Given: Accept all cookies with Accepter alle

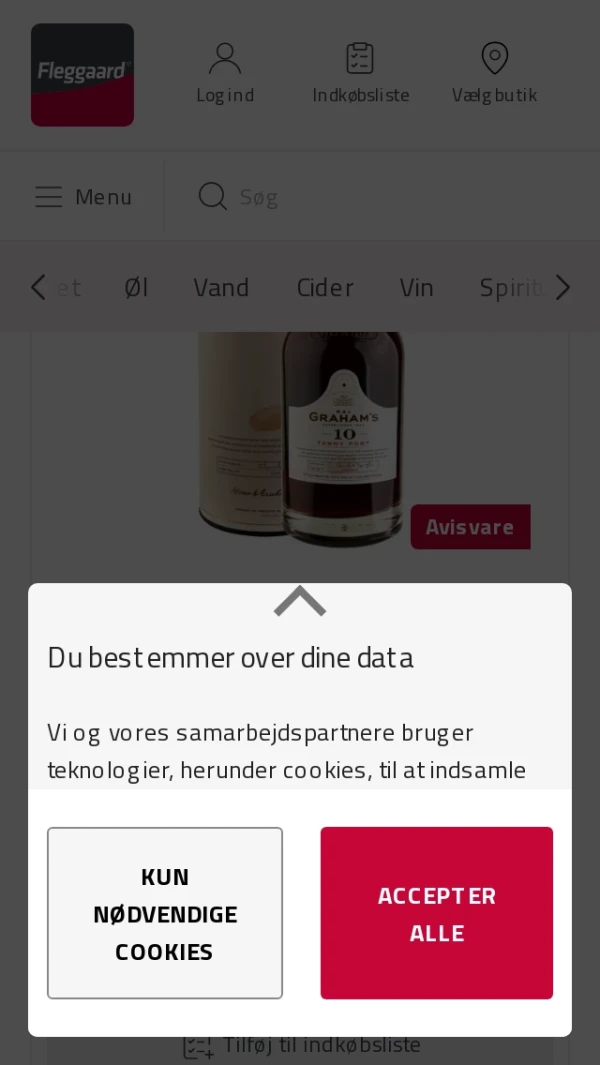Looking at the screenshot, I should pyautogui.click(x=436, y=913).
